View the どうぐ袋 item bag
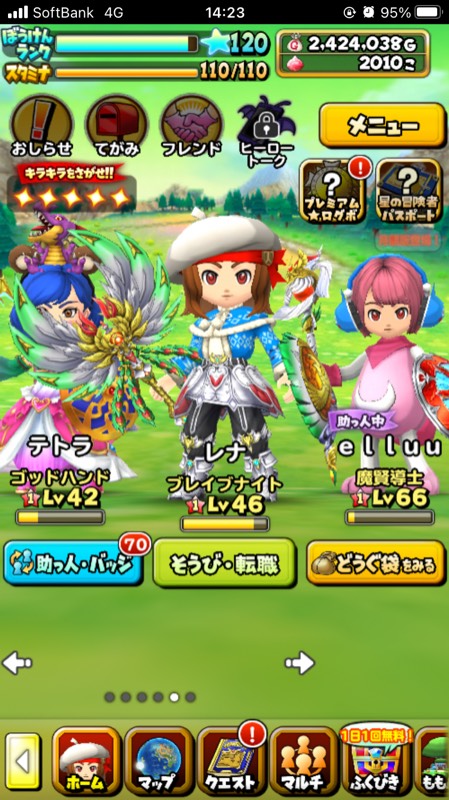 376,563
